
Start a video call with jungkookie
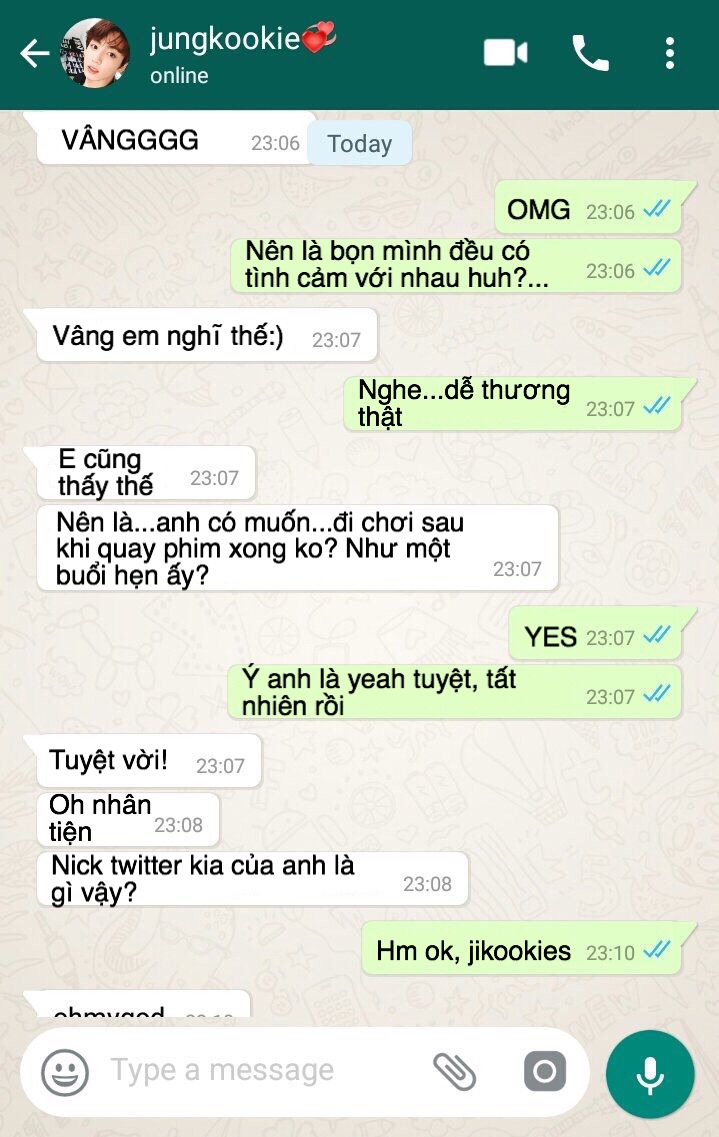point(505,53)
